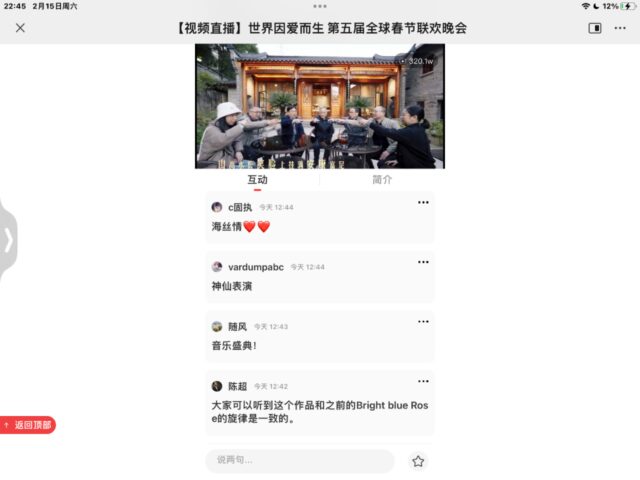640x480 pixels.
Task: Select the 互动 tab
Action: pyautogui.click(x=257, y=180)
